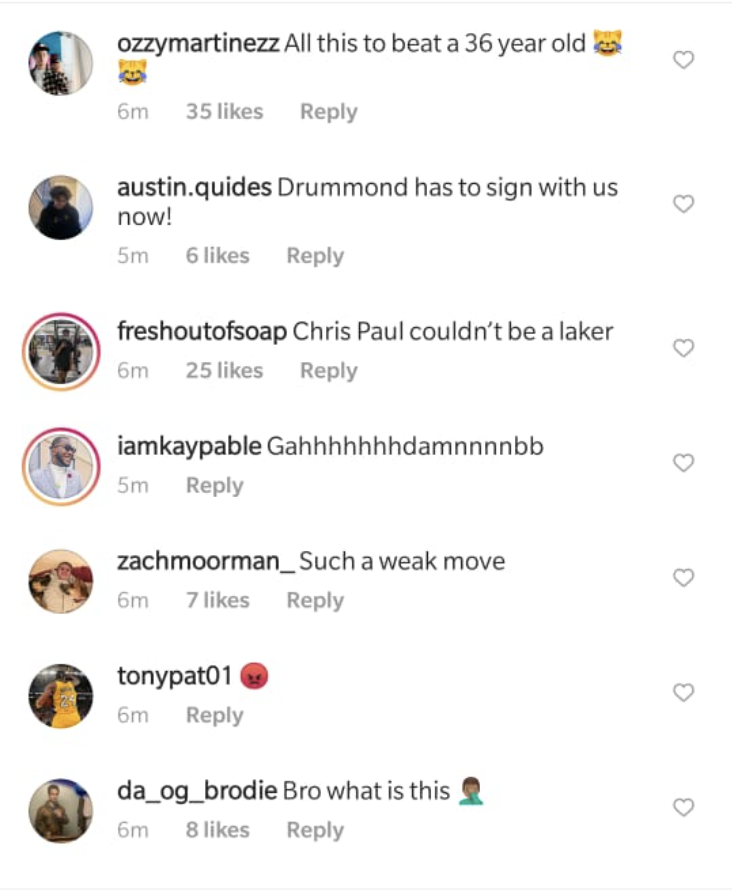732x894 pixels.
Task: Open the 25 likes list for freshoutofsoap
Action: 223,370
